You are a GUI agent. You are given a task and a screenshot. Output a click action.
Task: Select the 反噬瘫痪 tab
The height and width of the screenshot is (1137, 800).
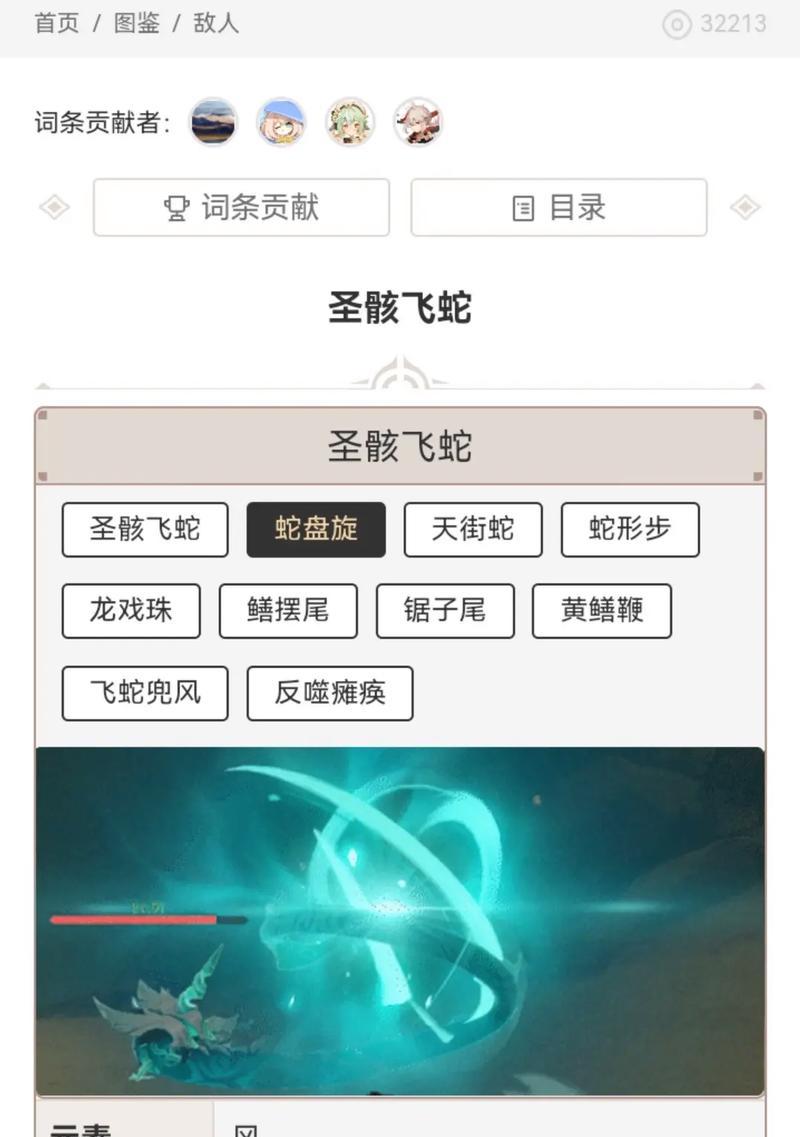coord(330,692)
